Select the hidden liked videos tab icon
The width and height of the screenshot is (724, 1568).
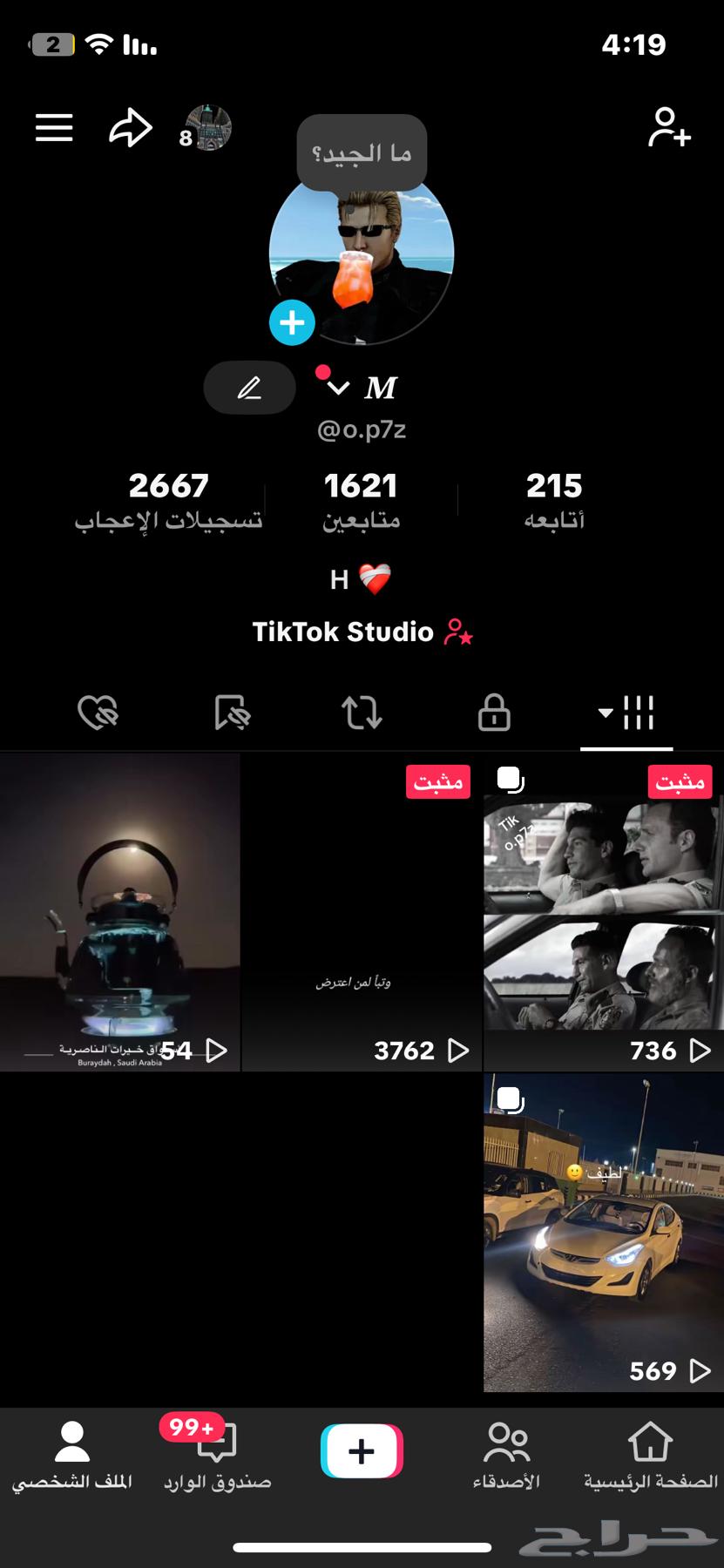pyautogui.click(x=98, y=713)
